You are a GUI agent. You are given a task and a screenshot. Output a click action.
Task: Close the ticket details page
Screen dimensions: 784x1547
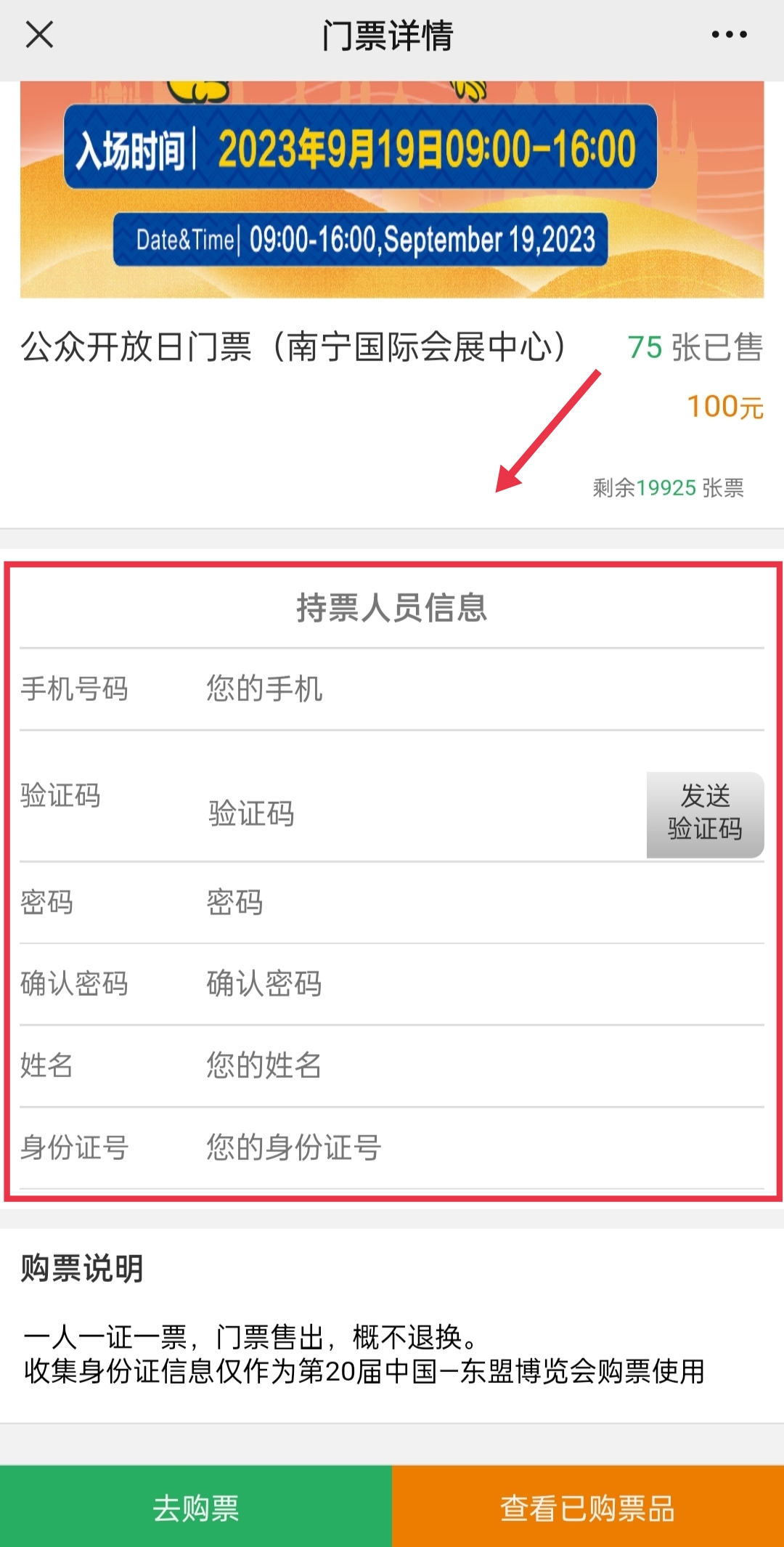pos(39,34)
